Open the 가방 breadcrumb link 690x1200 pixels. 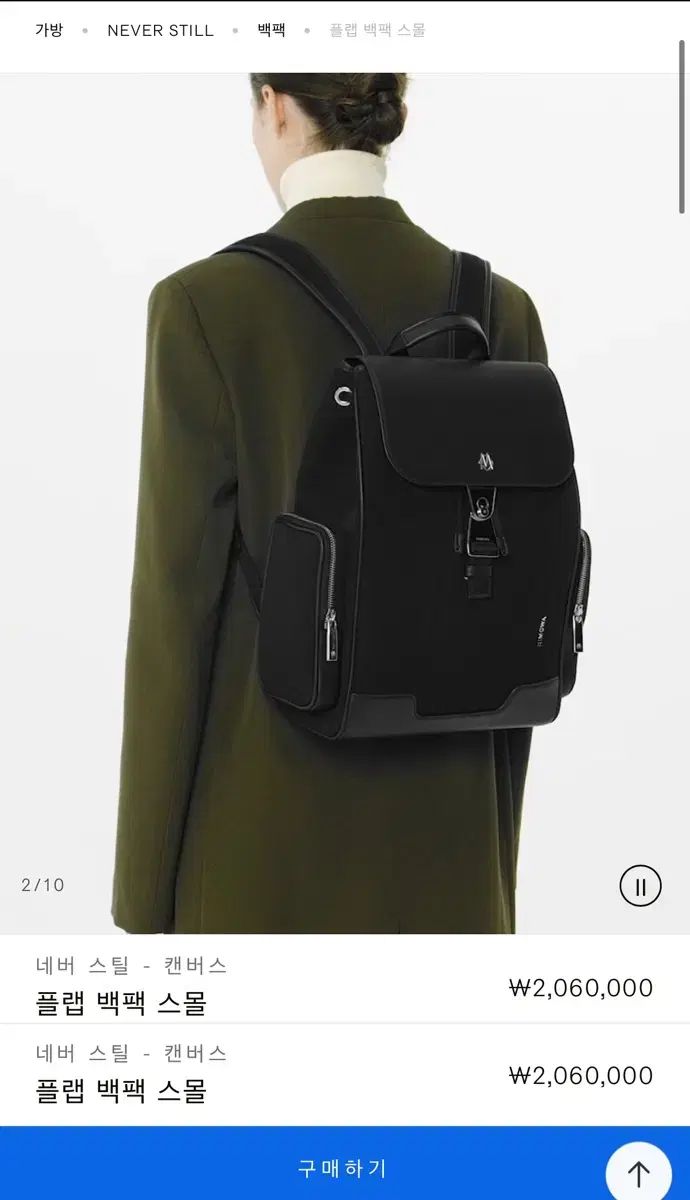(49, 30)
